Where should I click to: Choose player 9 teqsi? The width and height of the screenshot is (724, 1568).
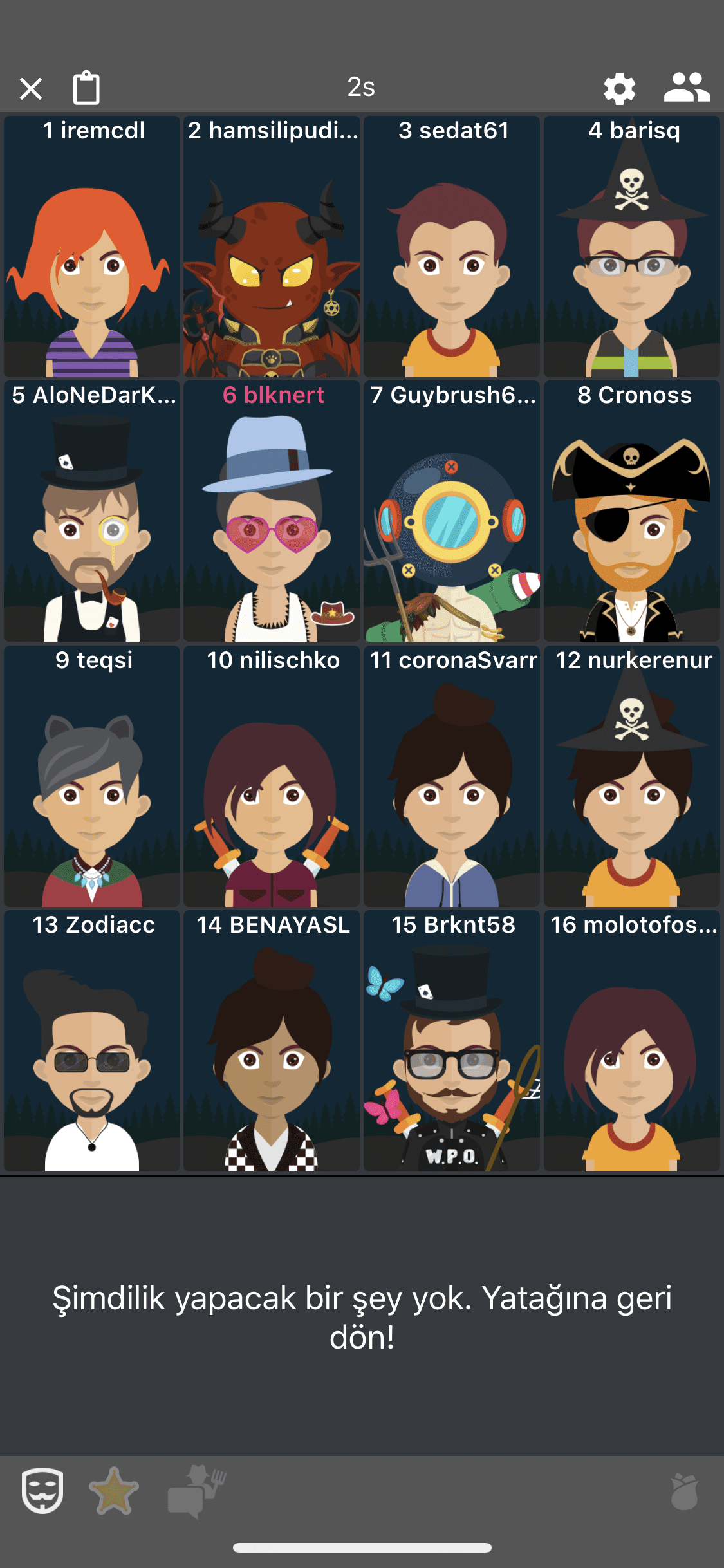(92, 776)
